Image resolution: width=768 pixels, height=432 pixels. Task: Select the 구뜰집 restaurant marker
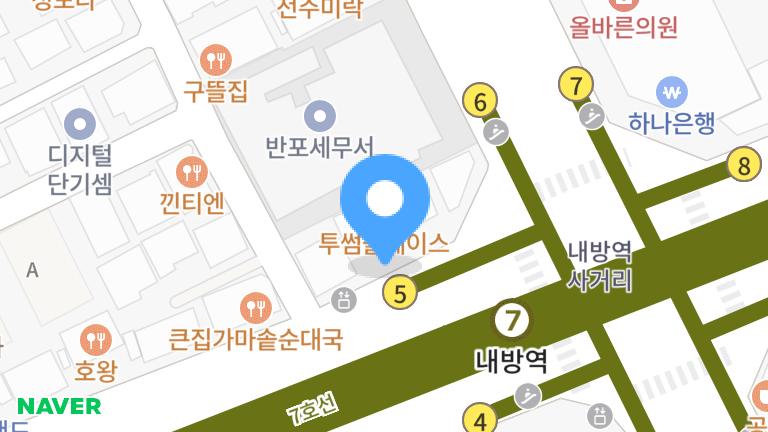[x=215, y=59]
